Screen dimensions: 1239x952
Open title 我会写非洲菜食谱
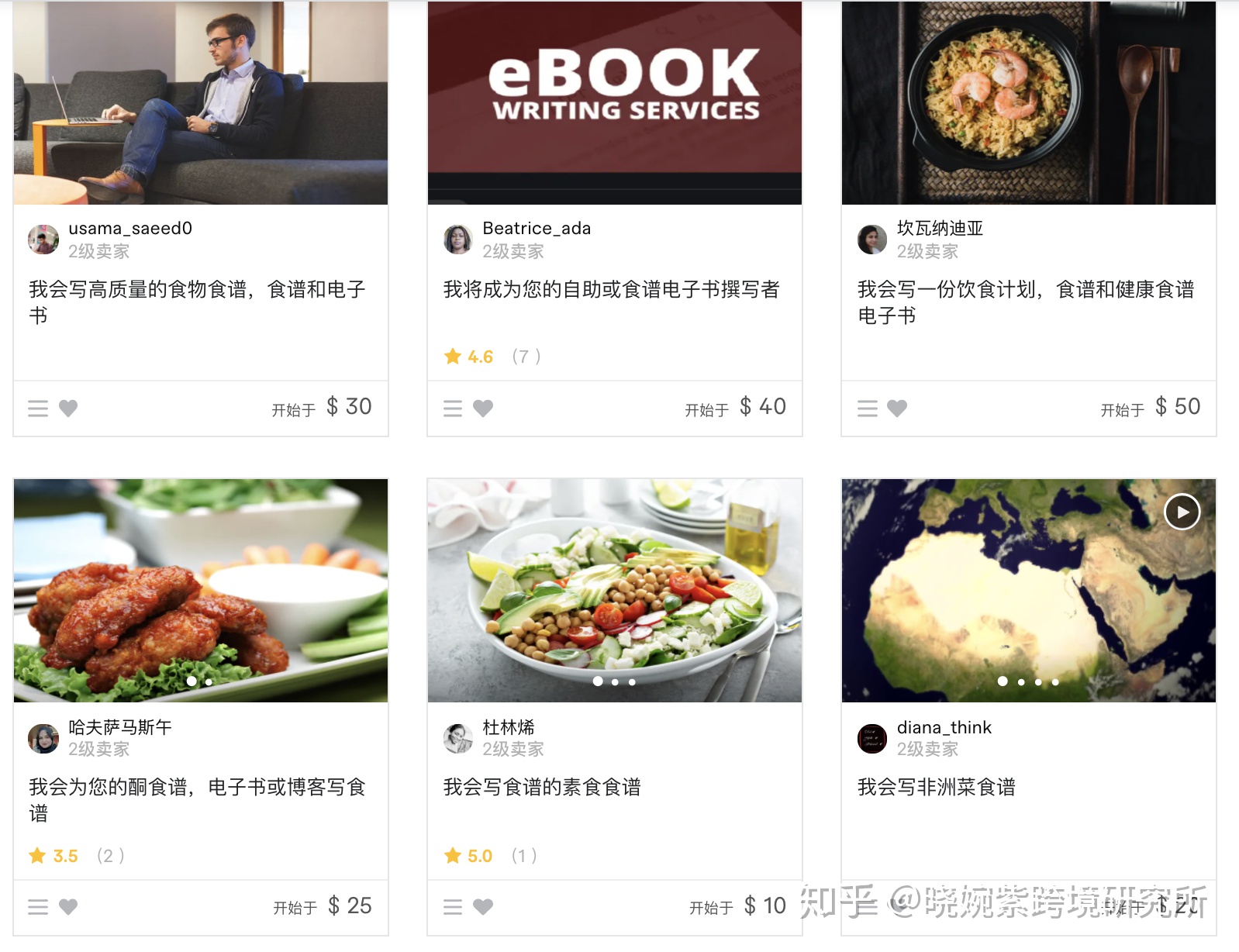[936, 788]
